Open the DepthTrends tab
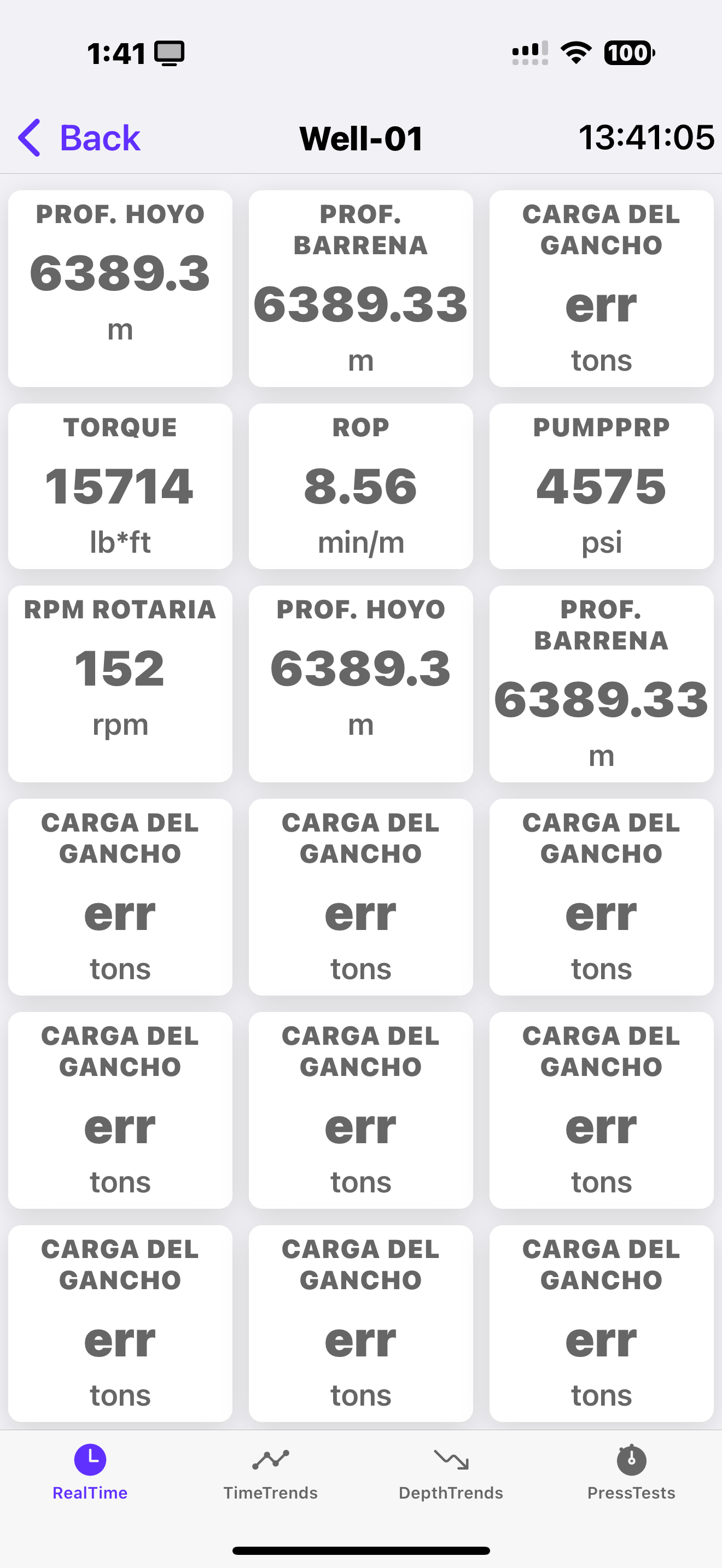Viewport: 722px width, 1568px height. coord(451,1472)
